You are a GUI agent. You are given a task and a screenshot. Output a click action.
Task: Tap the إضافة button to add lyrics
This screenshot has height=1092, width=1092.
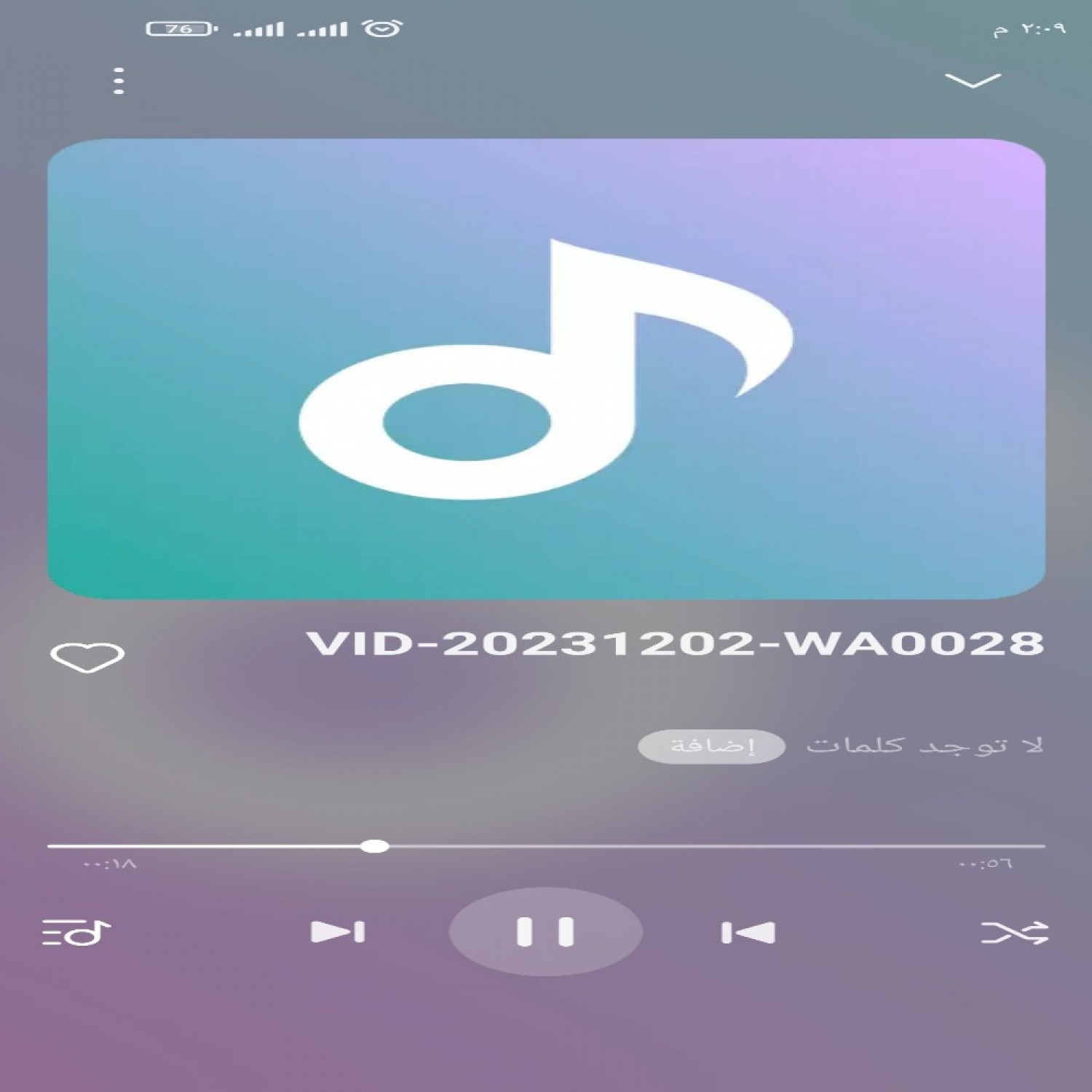[x=711, y=746]
